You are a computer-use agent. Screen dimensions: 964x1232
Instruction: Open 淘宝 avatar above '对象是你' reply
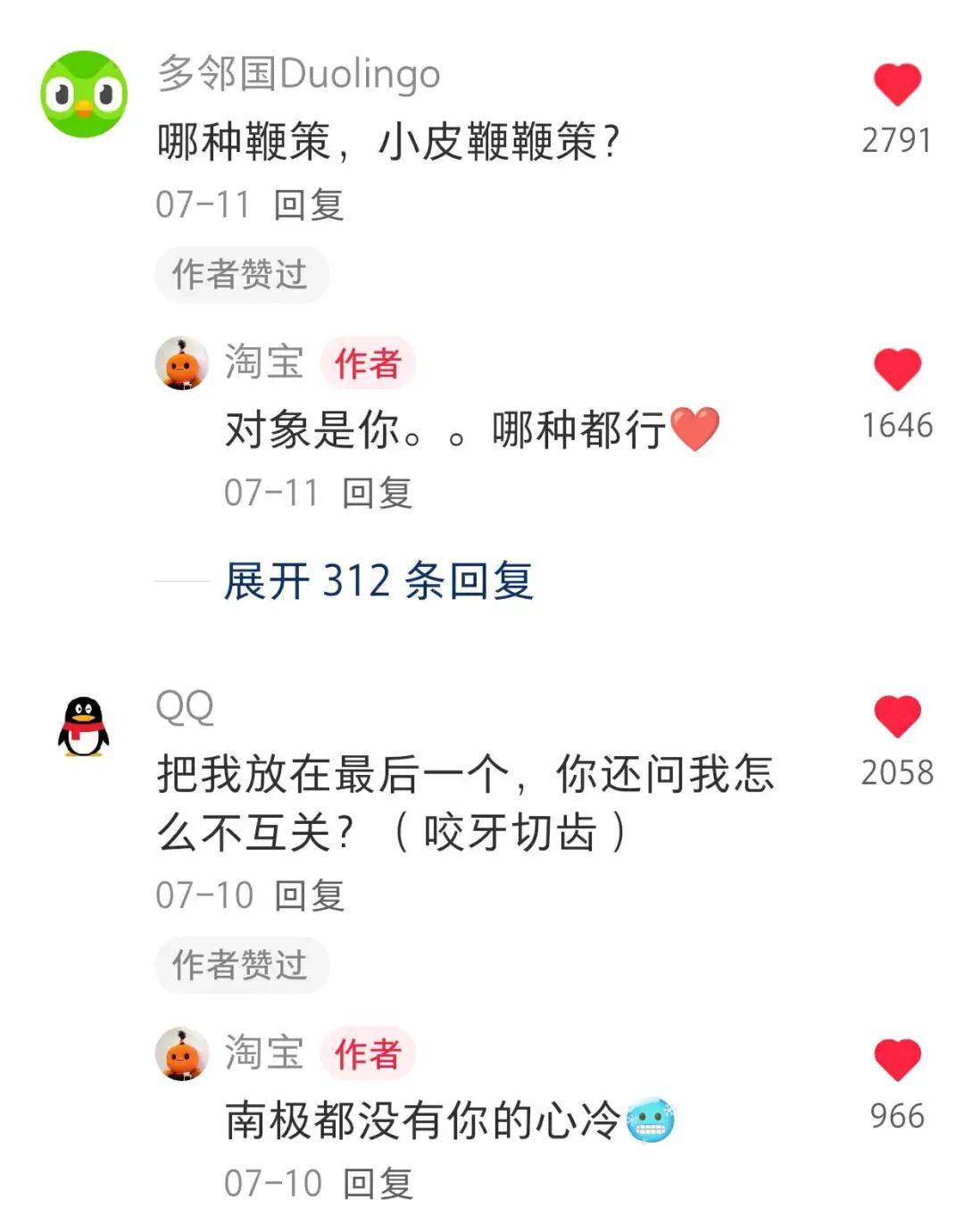click(182, 363)
